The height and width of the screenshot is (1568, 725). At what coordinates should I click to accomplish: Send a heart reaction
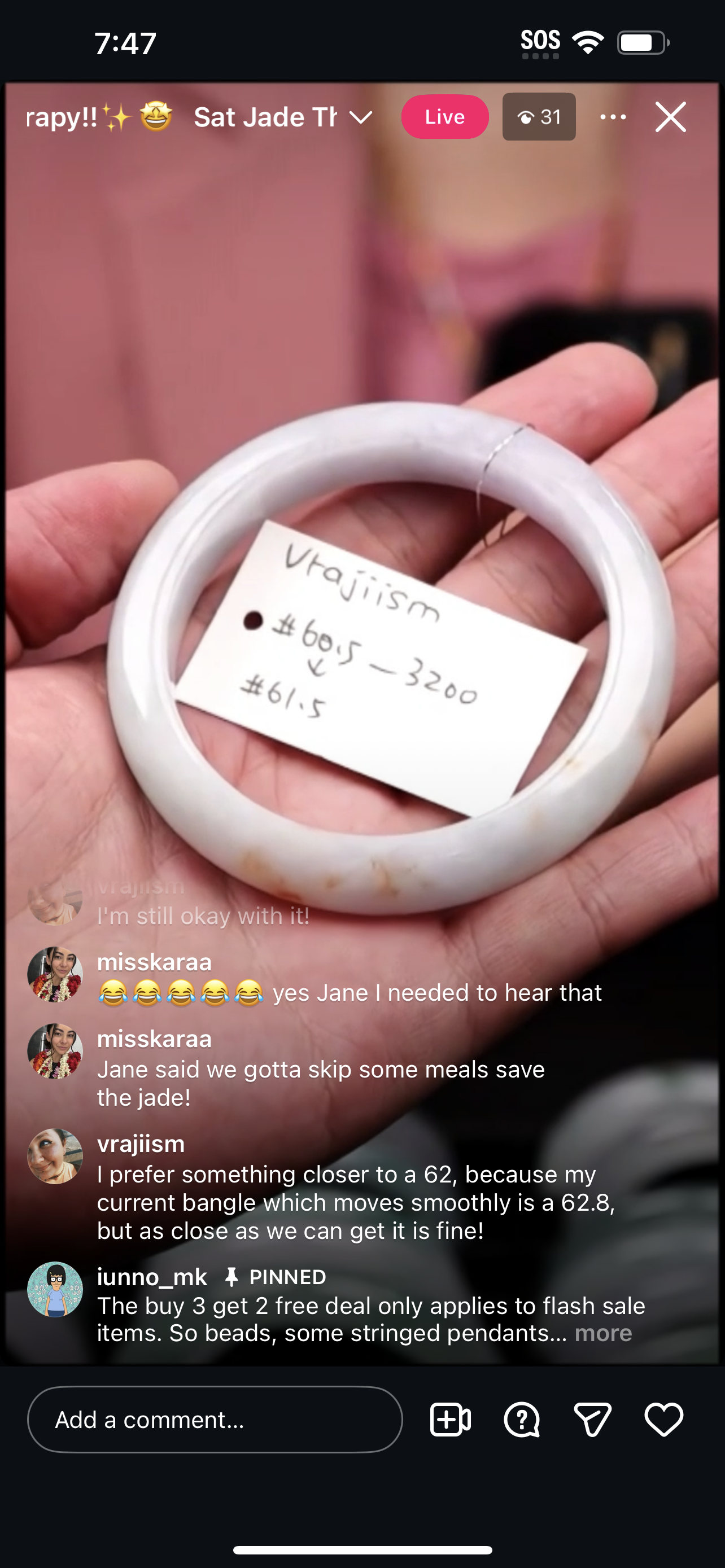663,1420
